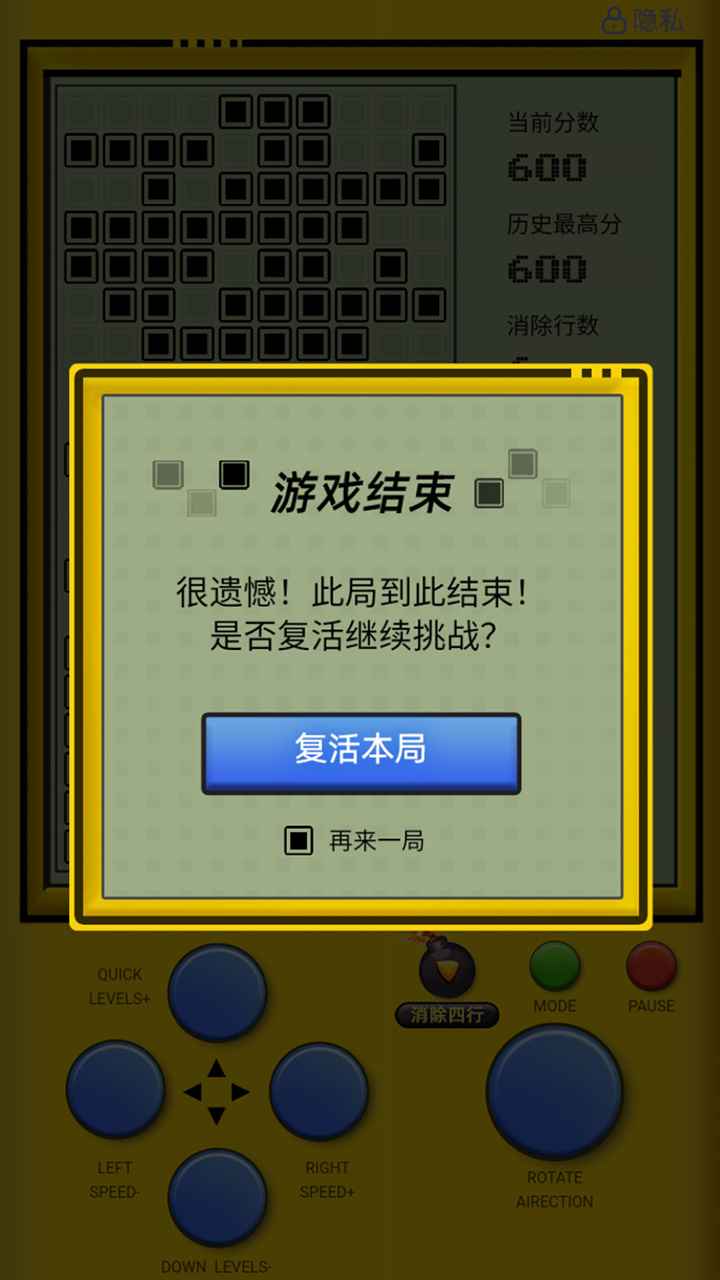
Task: Tap the QUICK LEVELS+ up button
Action: [x=217, y=992]
